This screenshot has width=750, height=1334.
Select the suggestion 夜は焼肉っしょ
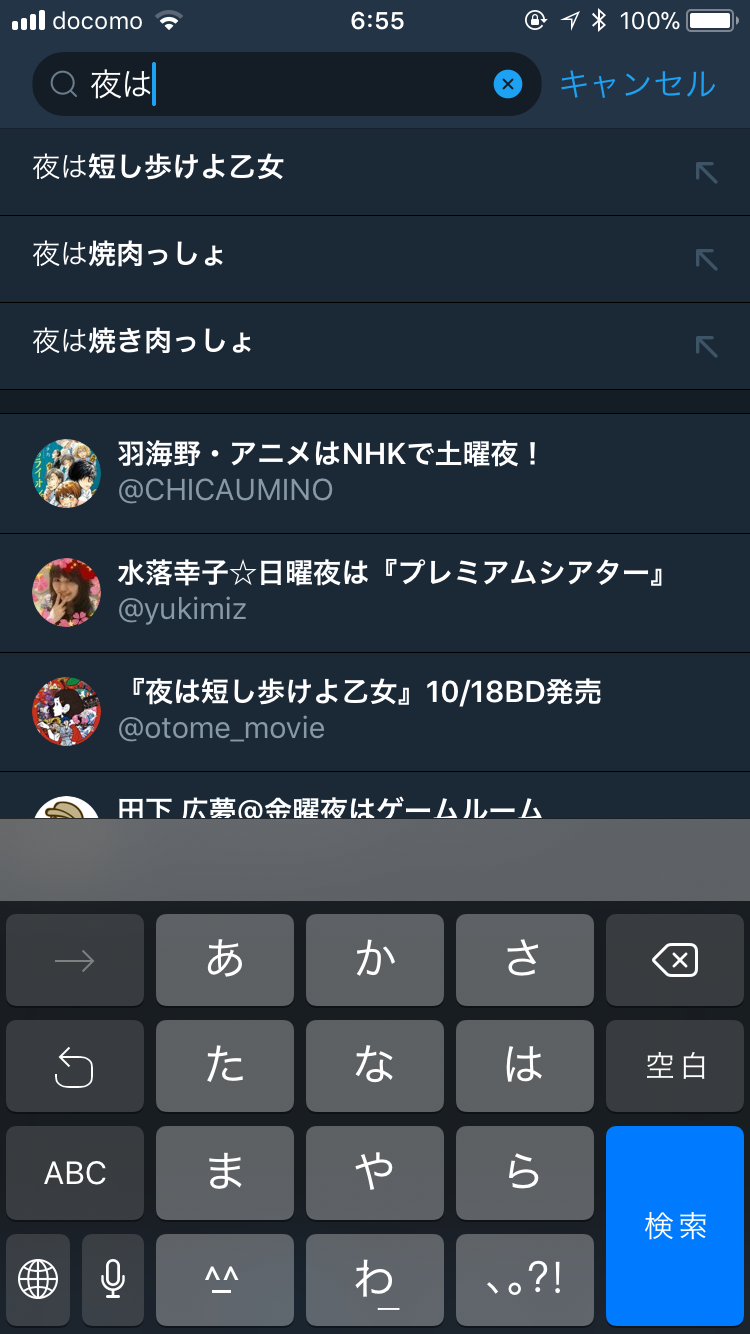[300, 255]
